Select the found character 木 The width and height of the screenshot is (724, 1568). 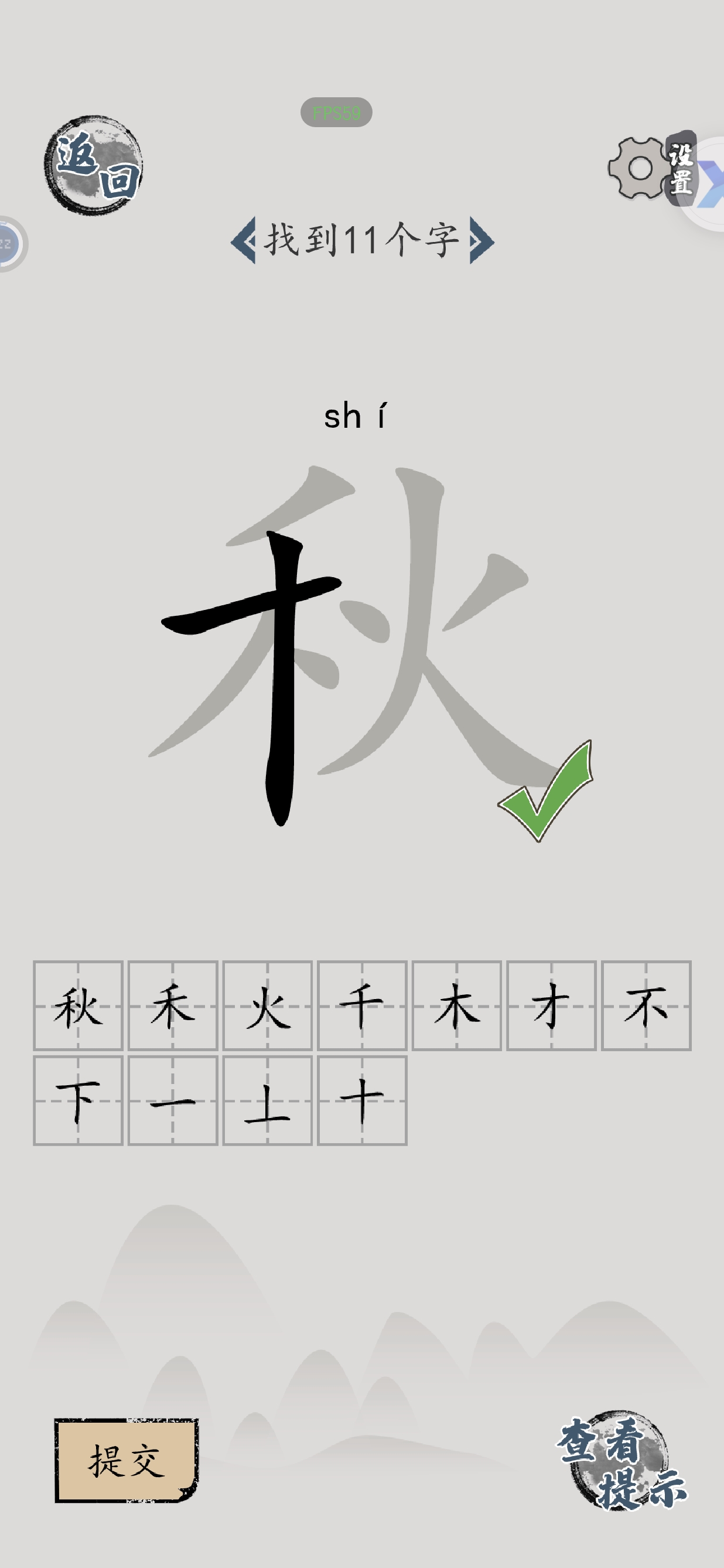457,1005
